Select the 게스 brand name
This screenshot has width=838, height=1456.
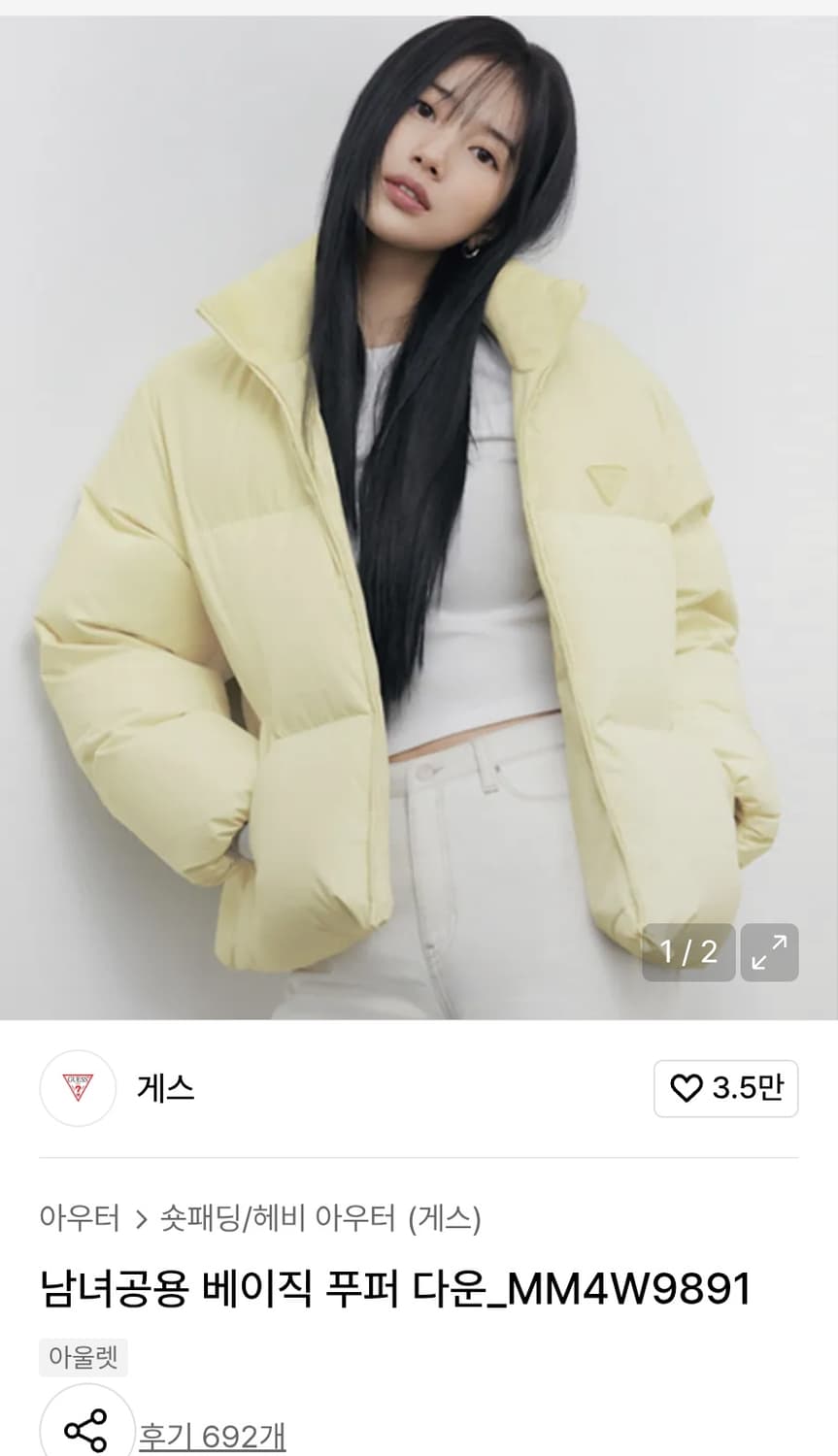click(164, 1089)
